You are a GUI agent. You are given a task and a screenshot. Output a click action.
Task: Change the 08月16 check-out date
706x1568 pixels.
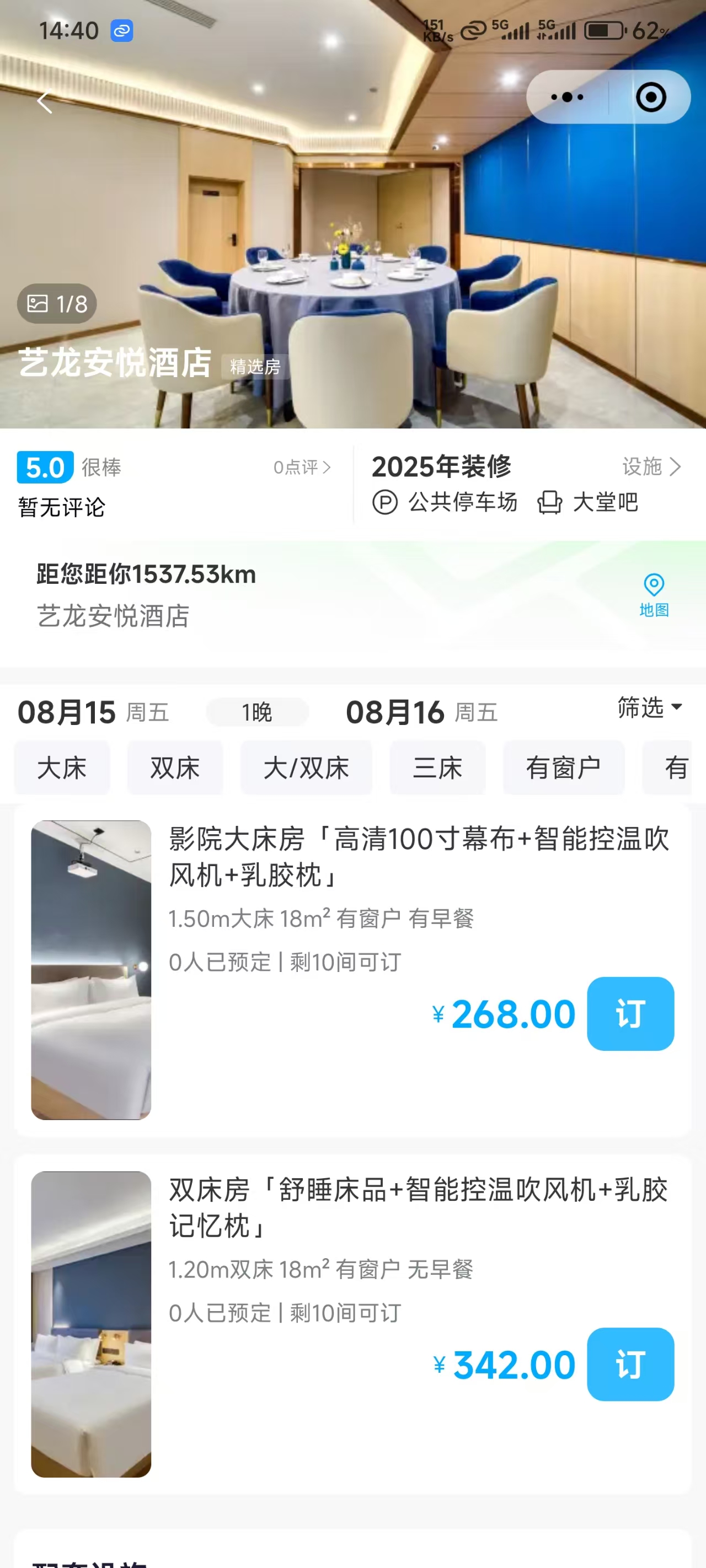point(421,712)
